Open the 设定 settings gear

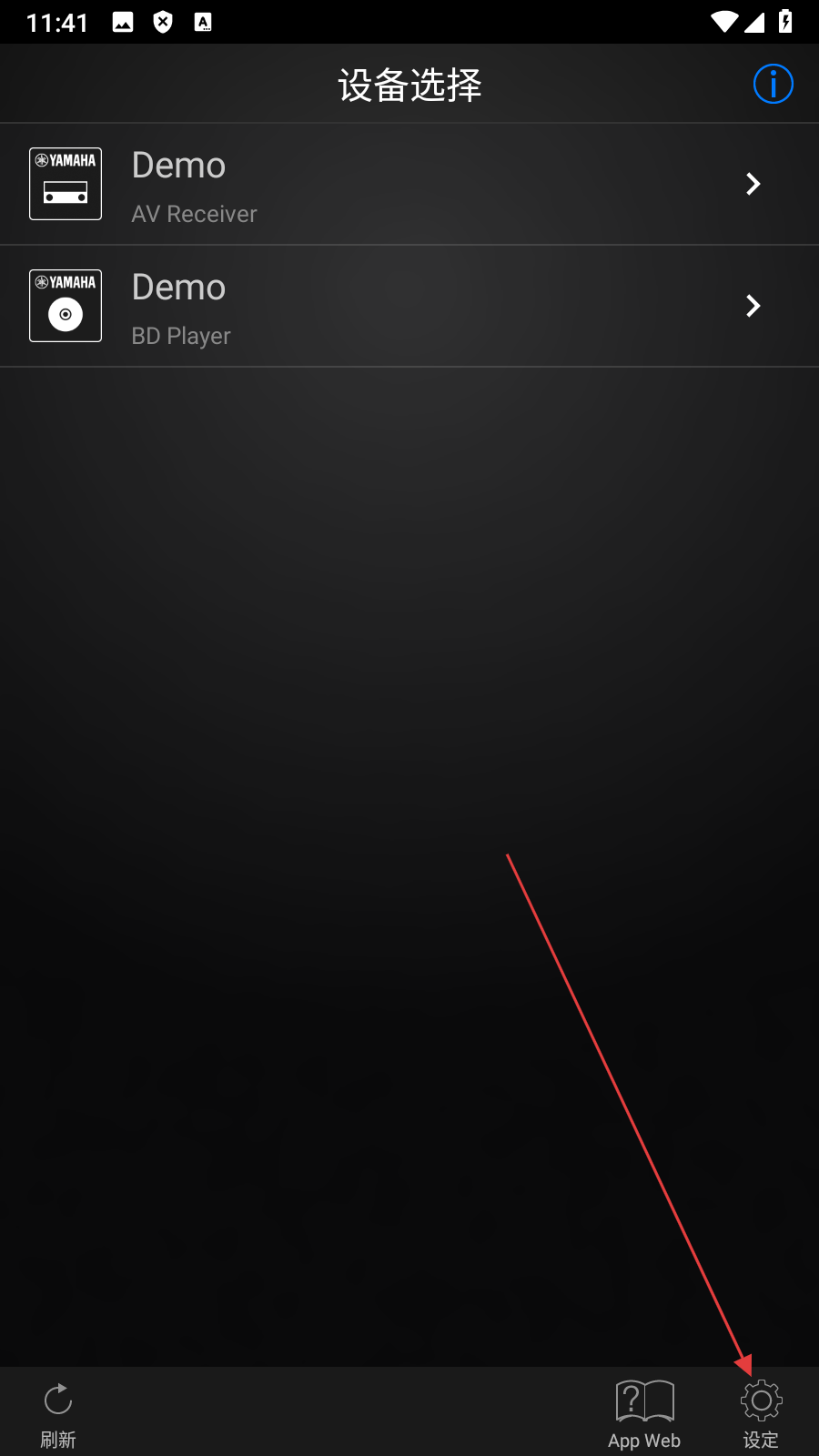coord(761,1412)
